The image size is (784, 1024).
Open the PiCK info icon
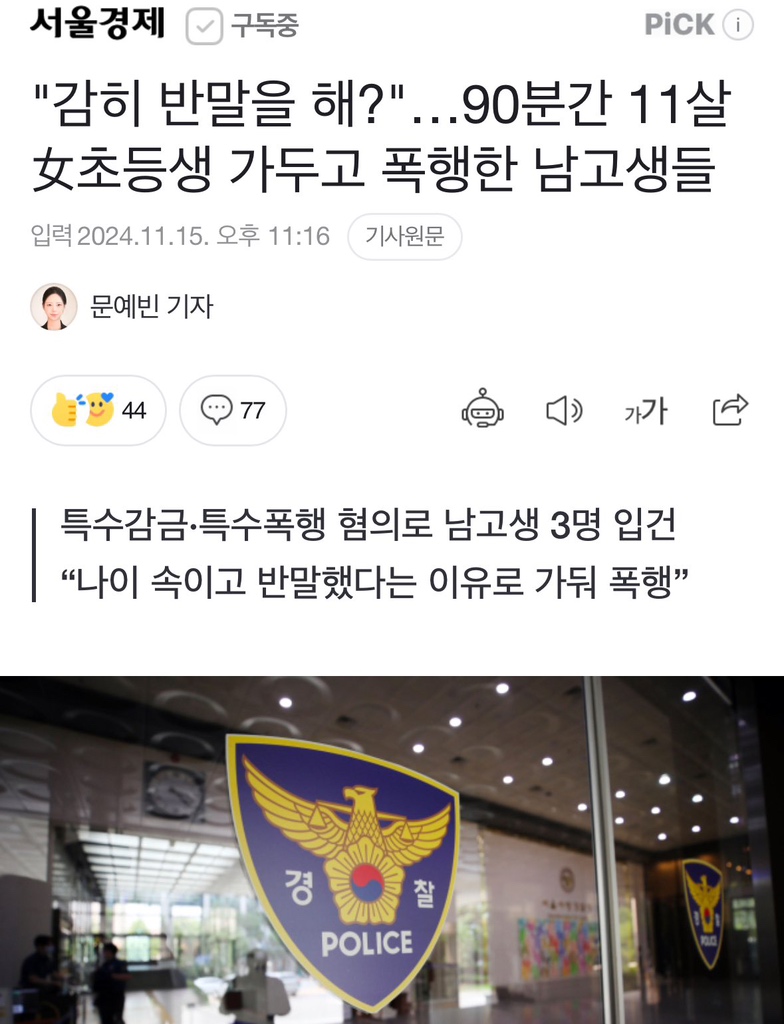pyautogui.click(x=738, y=25)
